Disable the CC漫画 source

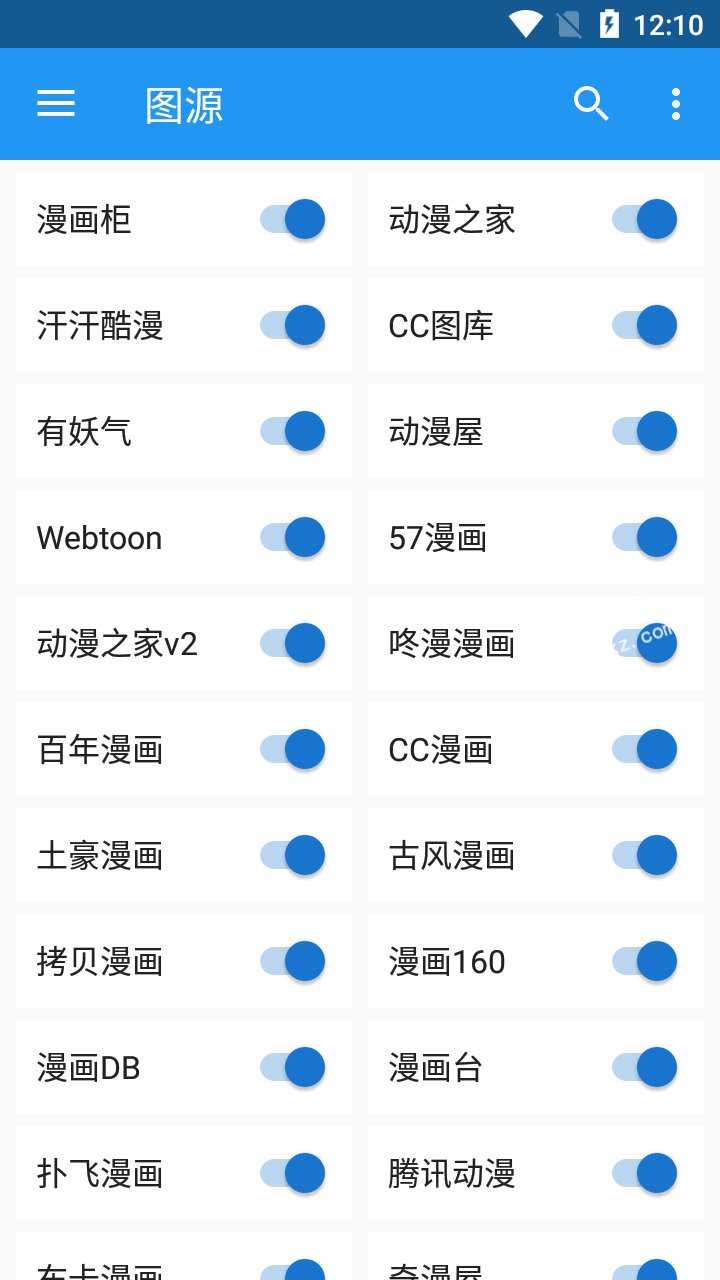tap(645, 749)
